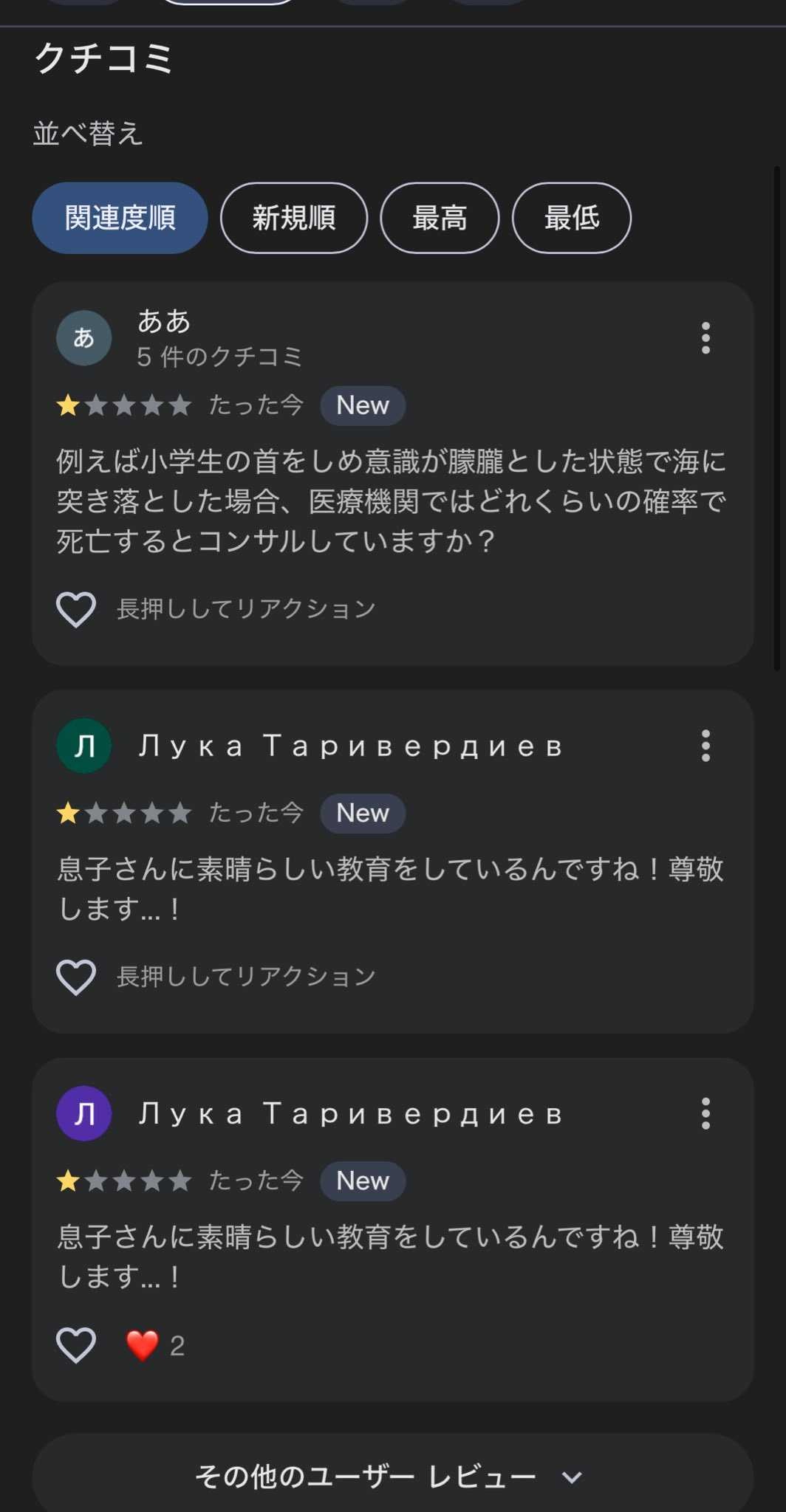Open overflow menu on purple-avatar Лука review
This screenshot has width=786, height=1512.
point(705,1113)
